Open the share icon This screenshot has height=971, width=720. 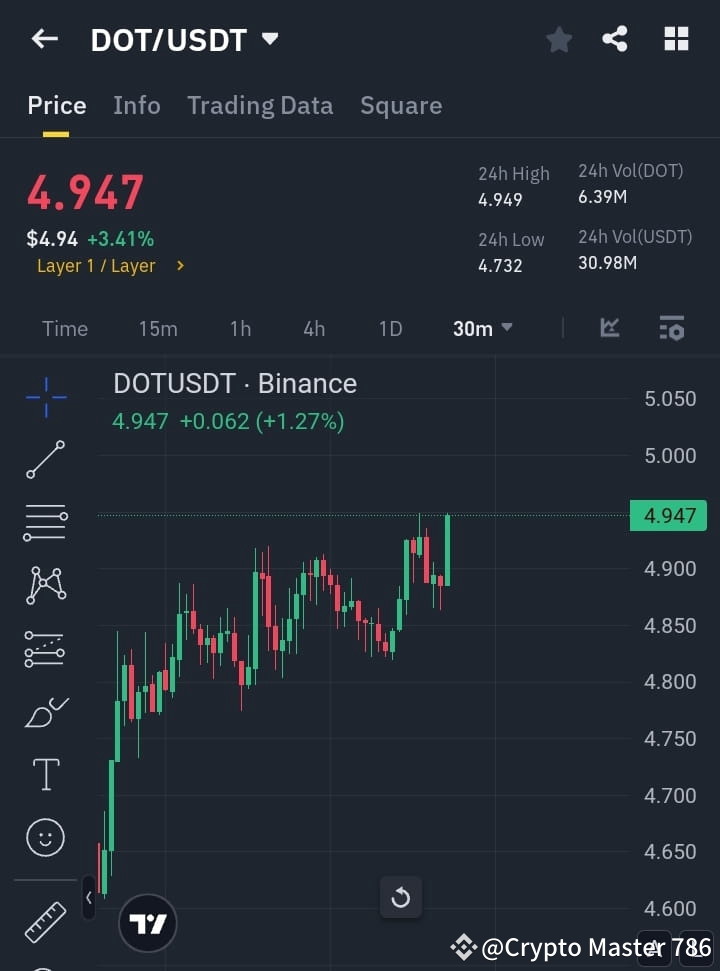pos(615,39)
